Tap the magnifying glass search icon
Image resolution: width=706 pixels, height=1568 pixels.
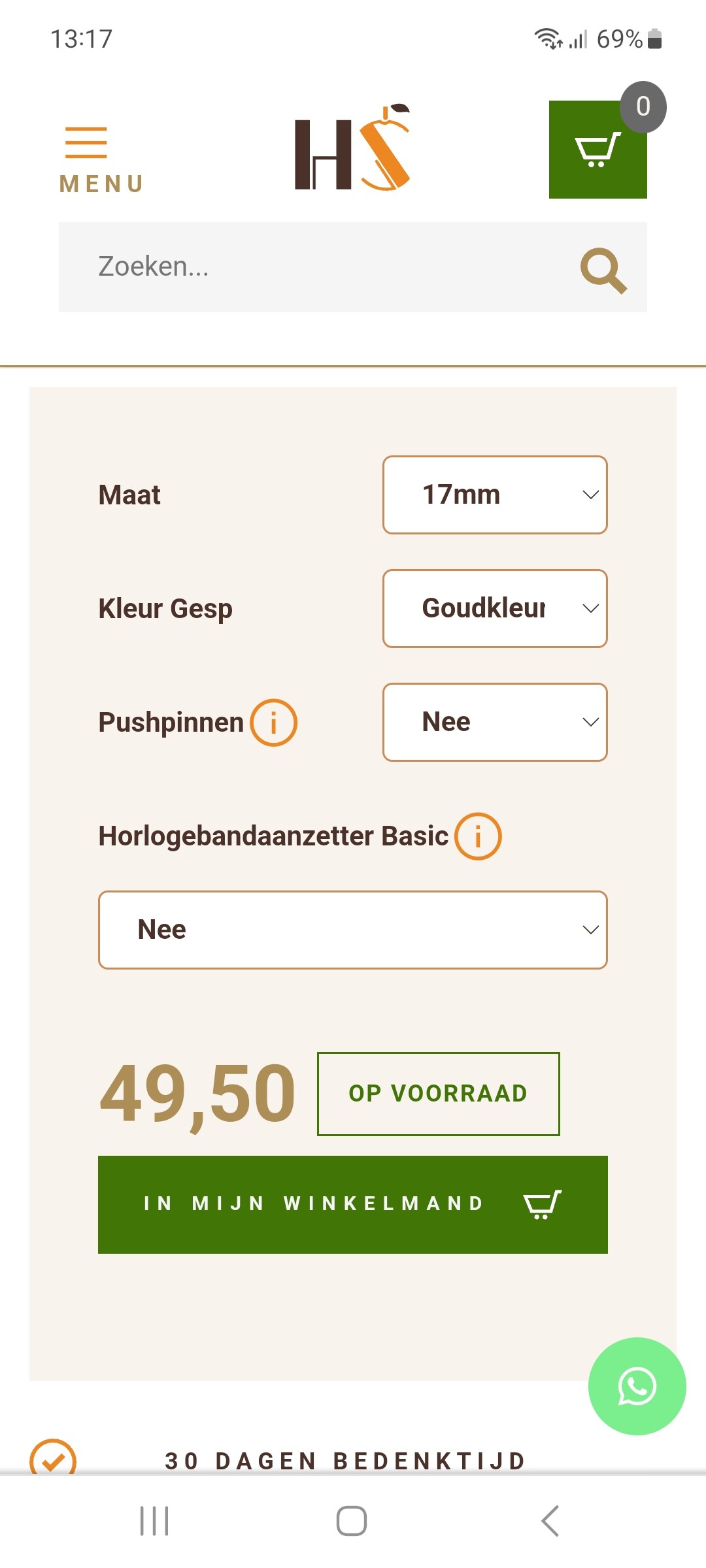[x=603, y=270]
